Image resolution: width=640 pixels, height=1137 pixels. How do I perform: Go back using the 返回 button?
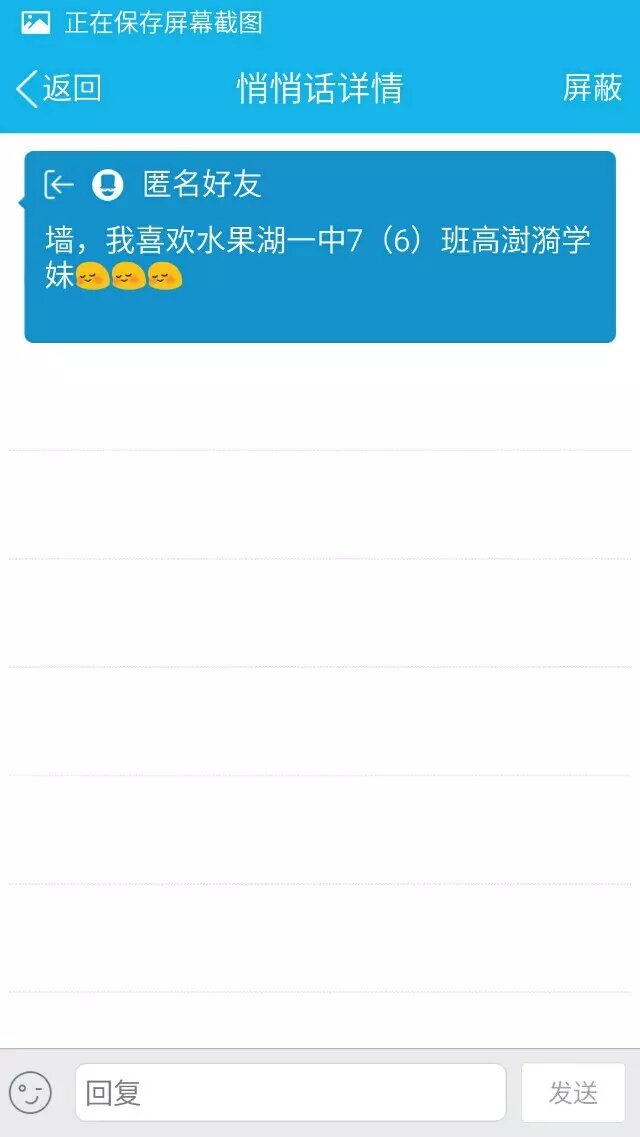[58, 88]
